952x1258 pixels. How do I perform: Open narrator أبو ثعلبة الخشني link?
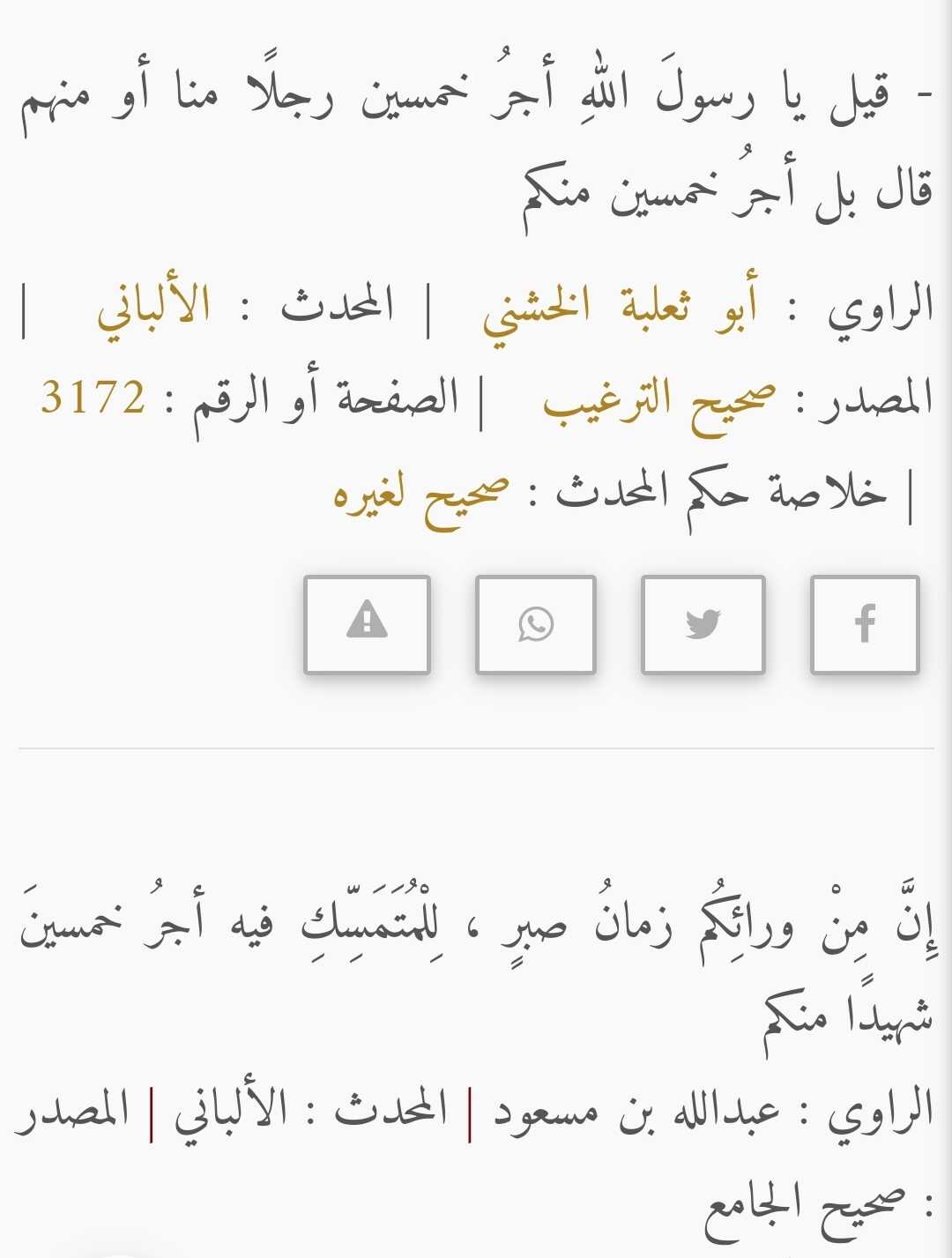[x=620, y=310]
